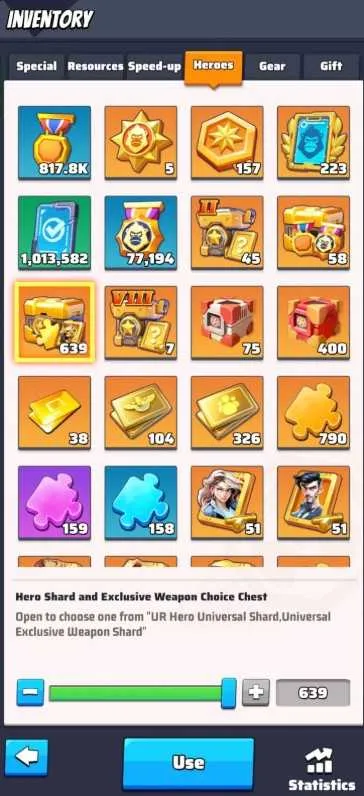Select the female hero portrait with 51
Screen dimensions: 364x796
(227, 503)
